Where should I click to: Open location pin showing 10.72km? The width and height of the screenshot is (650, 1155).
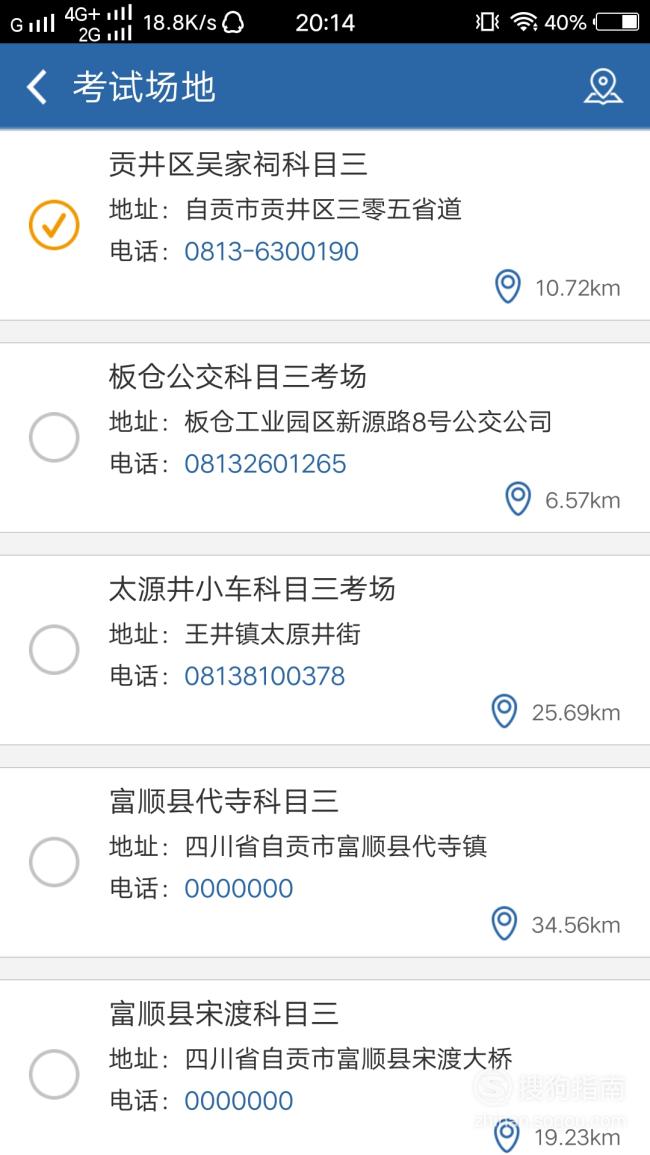pyautogui.click(x=507, y=287)
